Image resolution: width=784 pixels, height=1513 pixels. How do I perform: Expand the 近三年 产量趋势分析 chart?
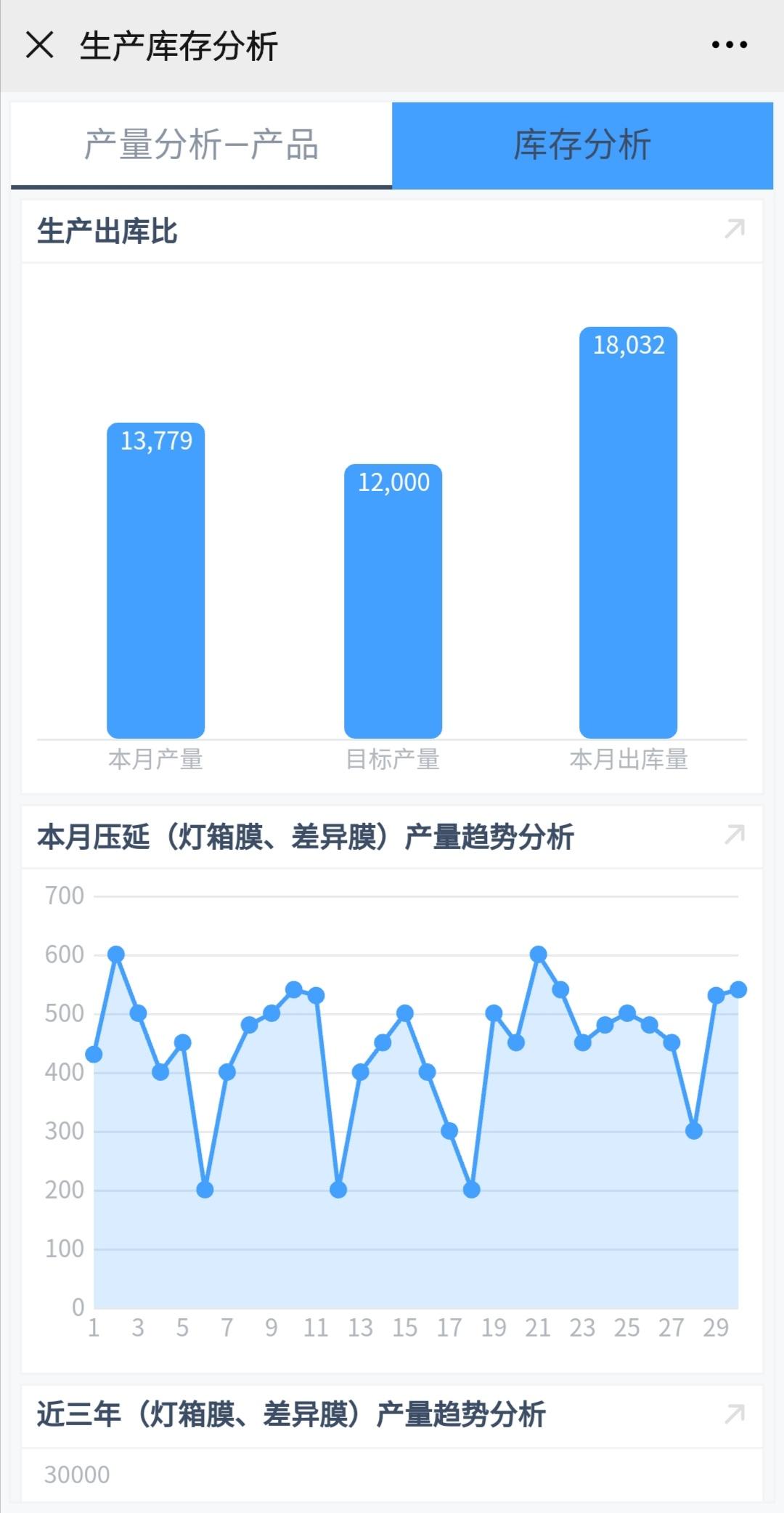[x=735, y=1413]
